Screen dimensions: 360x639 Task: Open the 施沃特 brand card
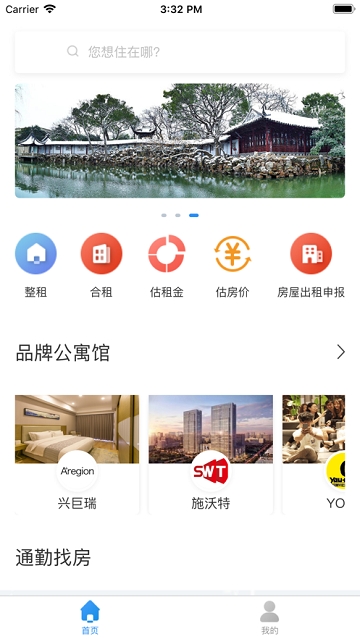tap(211, 454)
